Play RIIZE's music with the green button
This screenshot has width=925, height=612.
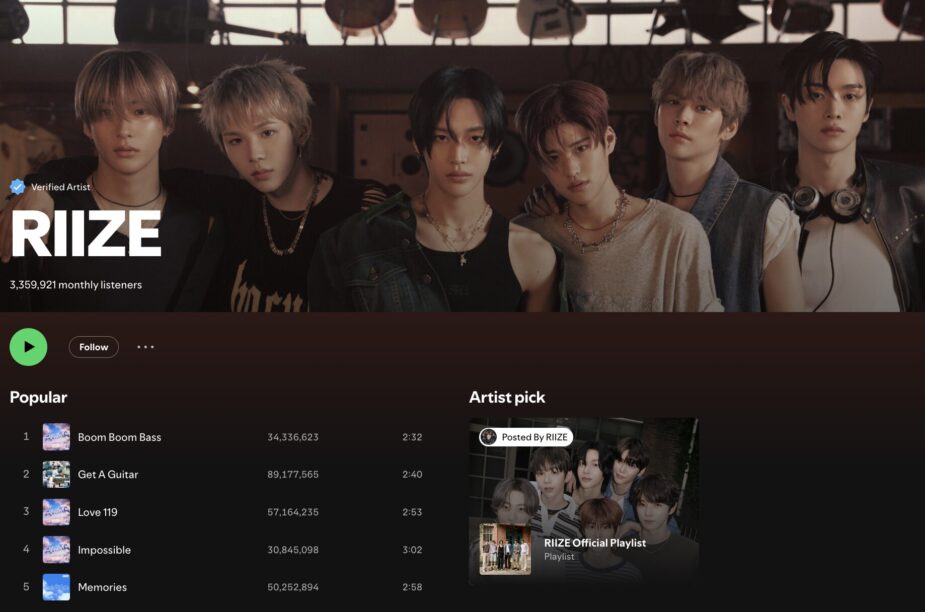pyautogui.click(x=28, y=347)
